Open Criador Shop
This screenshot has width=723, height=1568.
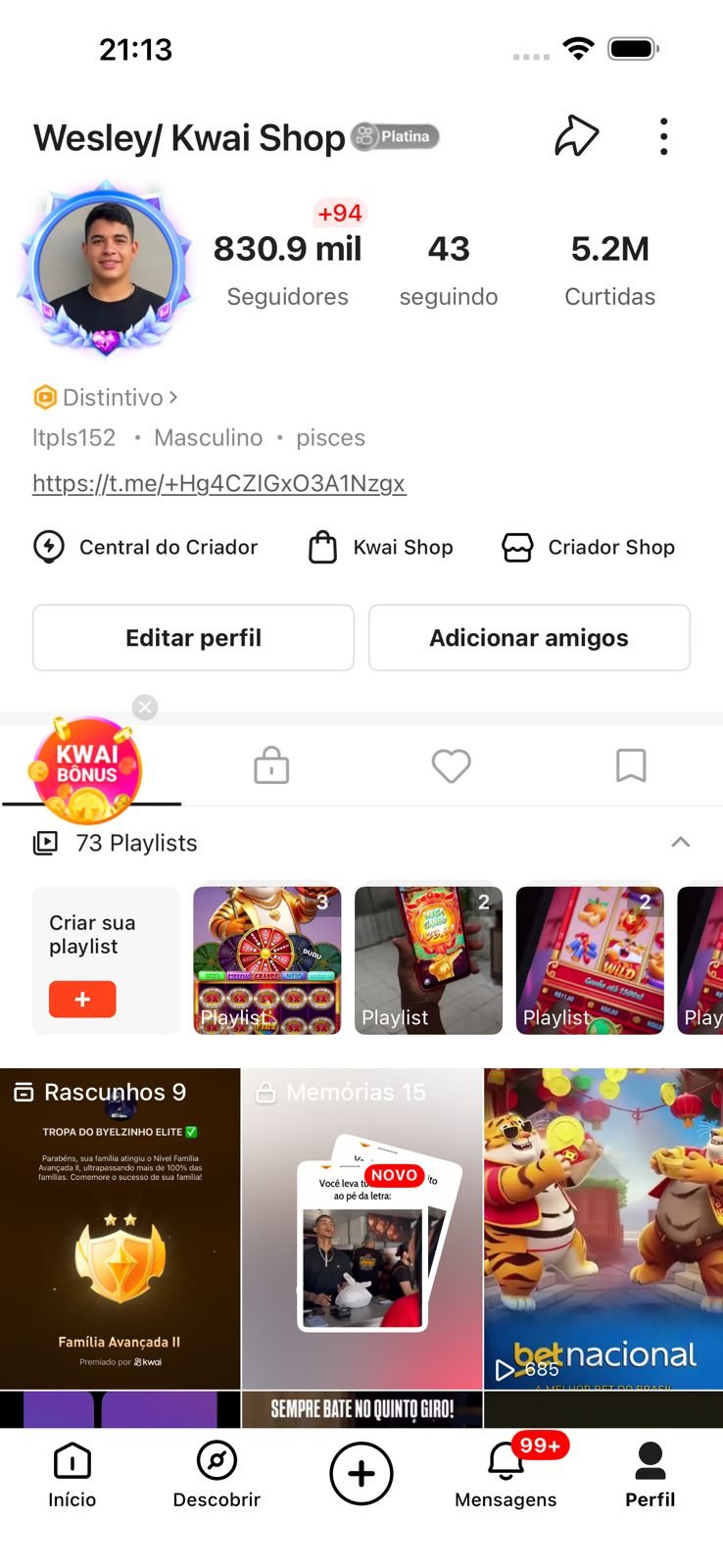pyautogui.click(x=588, y=547)
